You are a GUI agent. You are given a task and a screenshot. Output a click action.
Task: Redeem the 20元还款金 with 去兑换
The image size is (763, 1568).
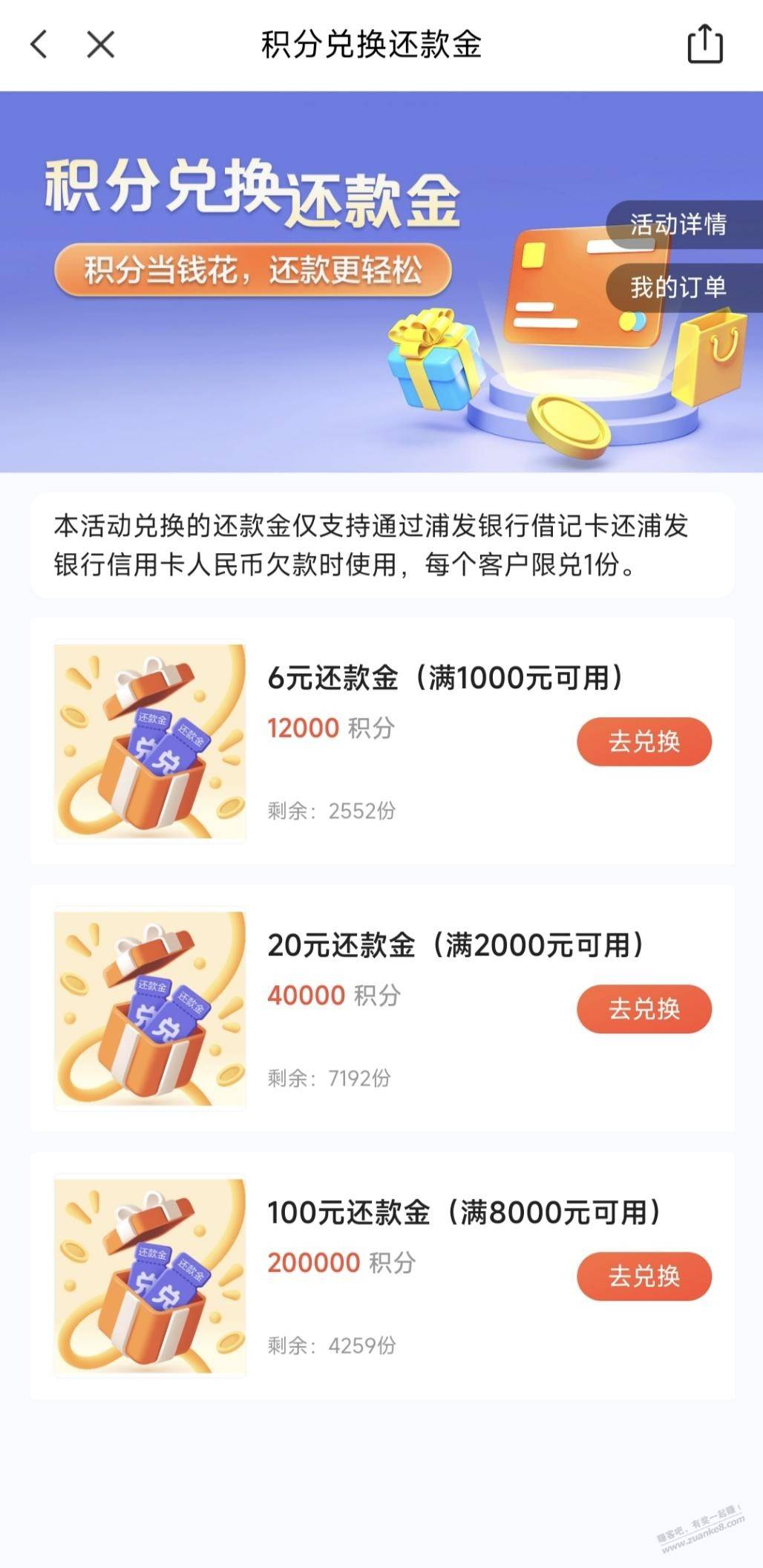pyautogui.click(x=644, y=1009)
